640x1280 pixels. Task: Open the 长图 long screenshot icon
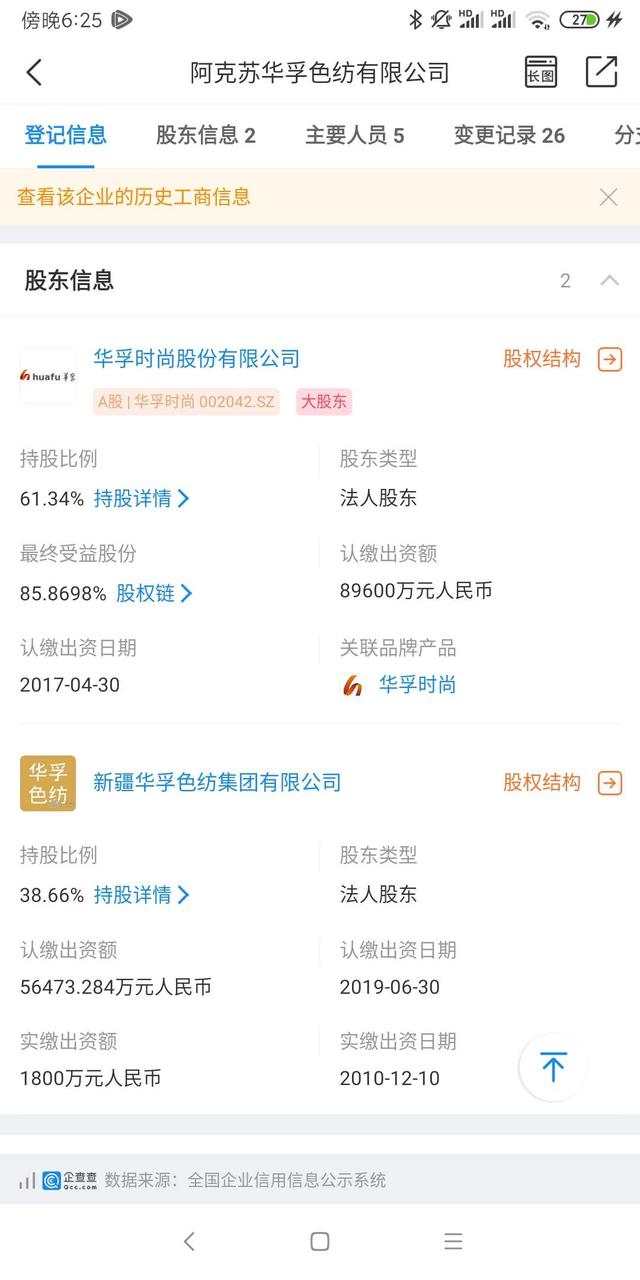click(541, 72)
